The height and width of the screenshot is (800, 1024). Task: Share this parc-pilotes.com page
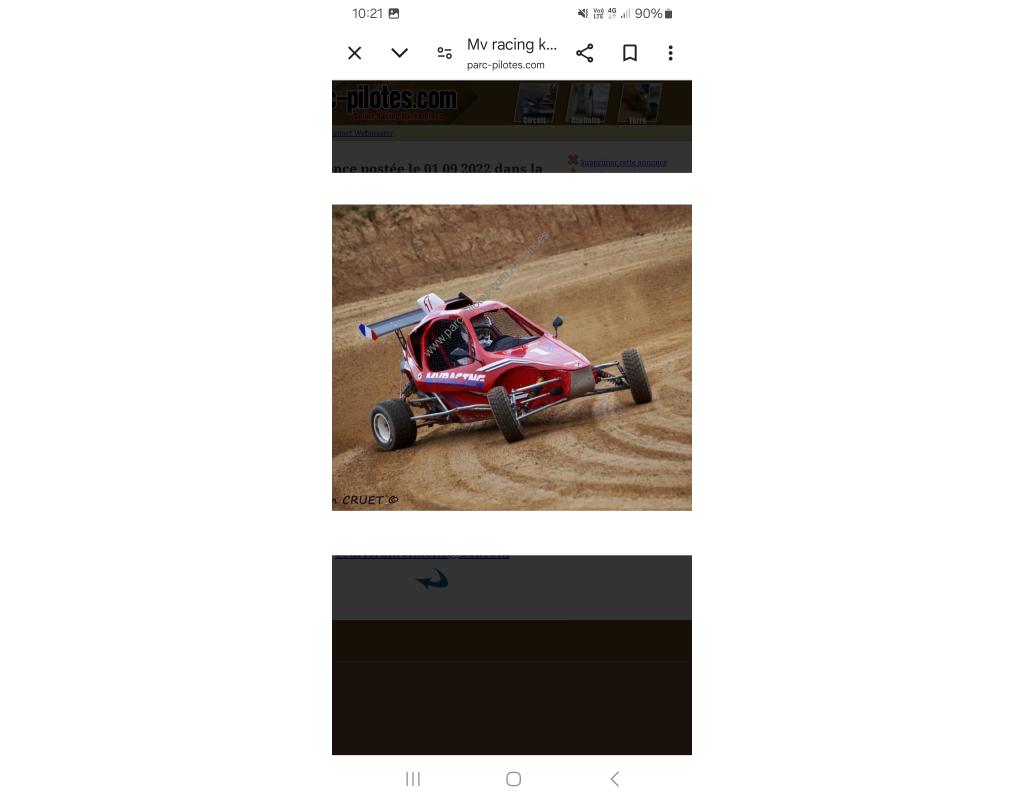[x=585, y=53]
